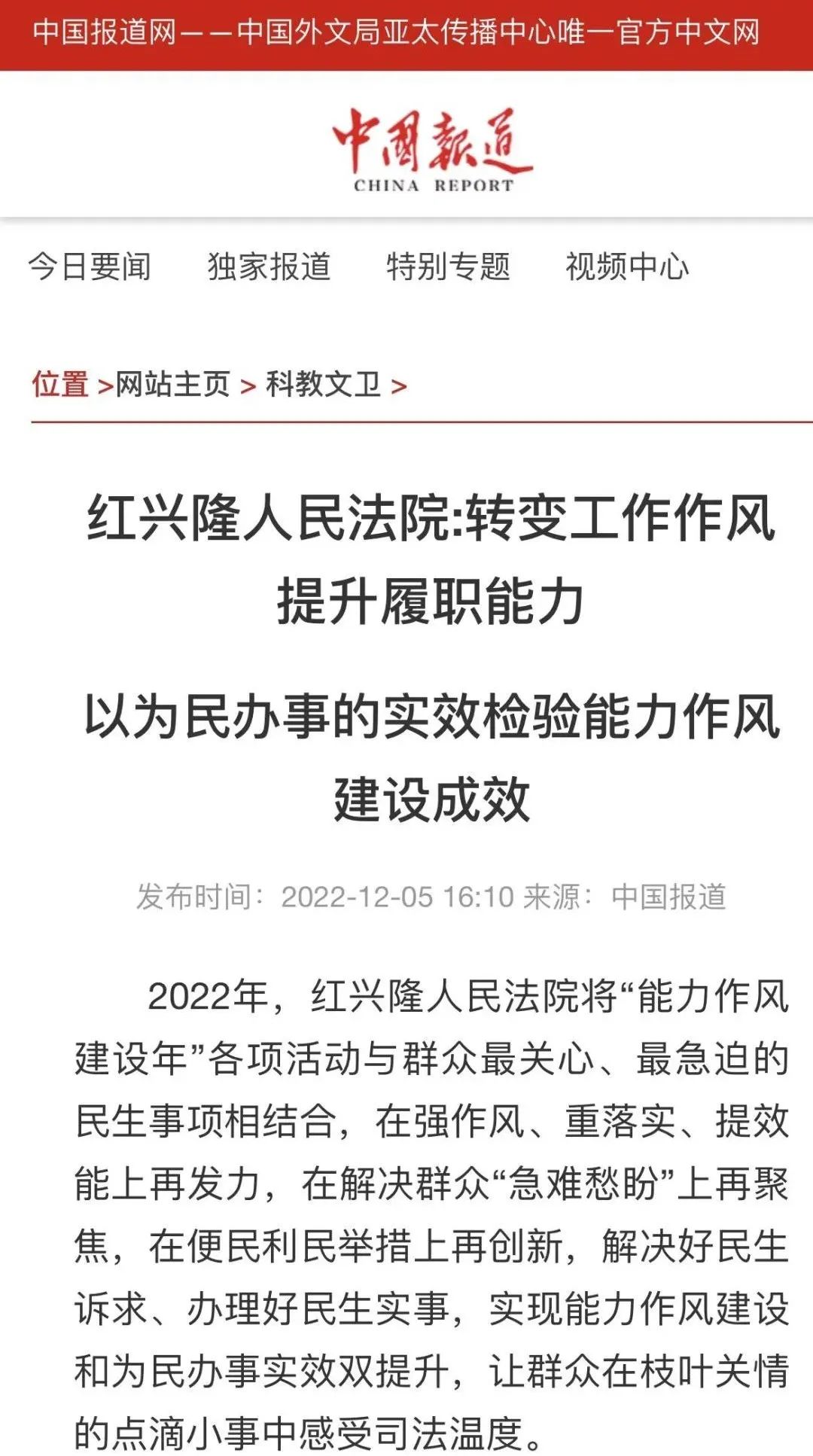The height and width of the screenshot is (1456, 813).
Task: Switch to 独家报道 section
Action: pyautogui.click(x=269, y=267)
